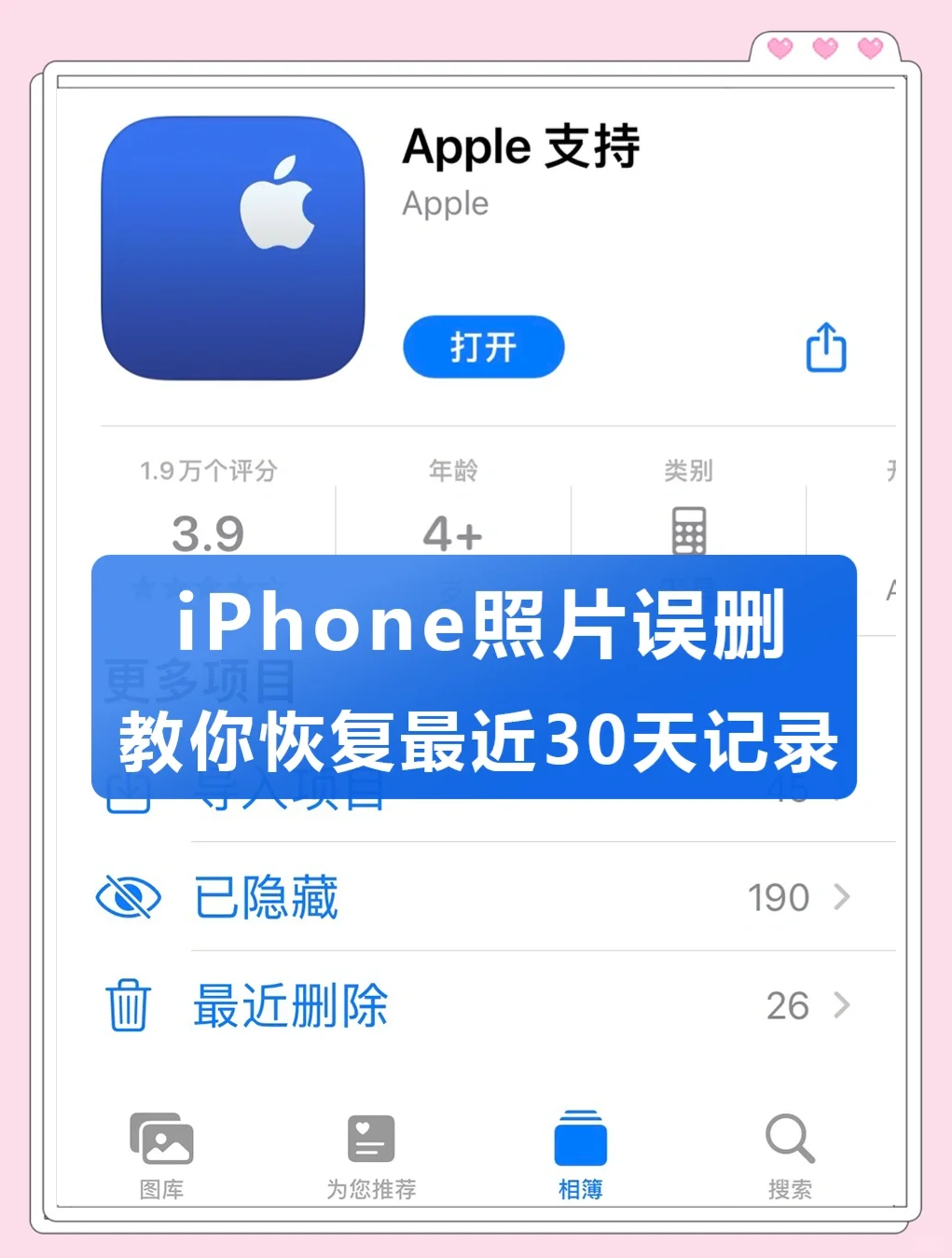Expand the 已隐藏 album row chevron
Image resolution: width=952 pixels, height=1258 pixels.
844,896
